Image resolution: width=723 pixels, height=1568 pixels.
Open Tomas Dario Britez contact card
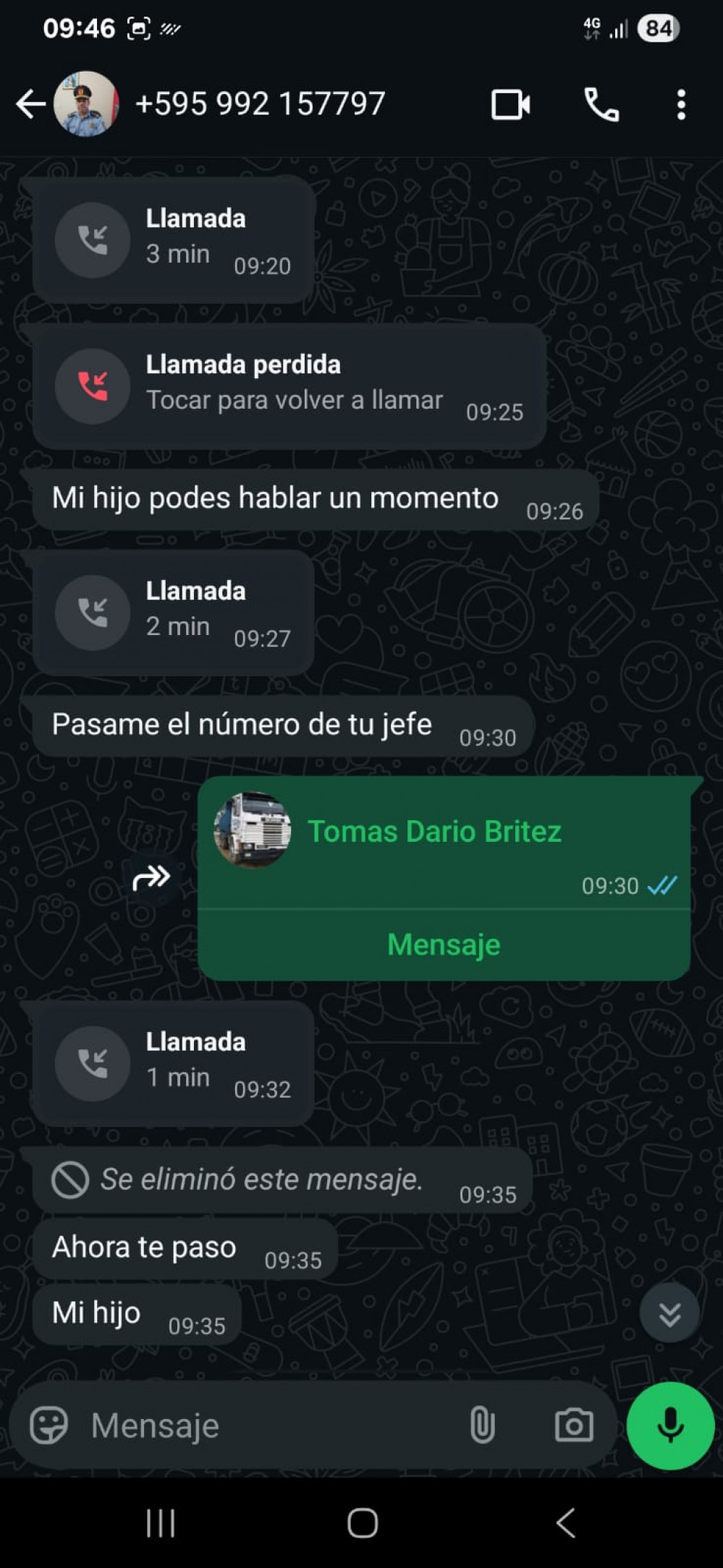pyautogui.click(x=434, y=832)
